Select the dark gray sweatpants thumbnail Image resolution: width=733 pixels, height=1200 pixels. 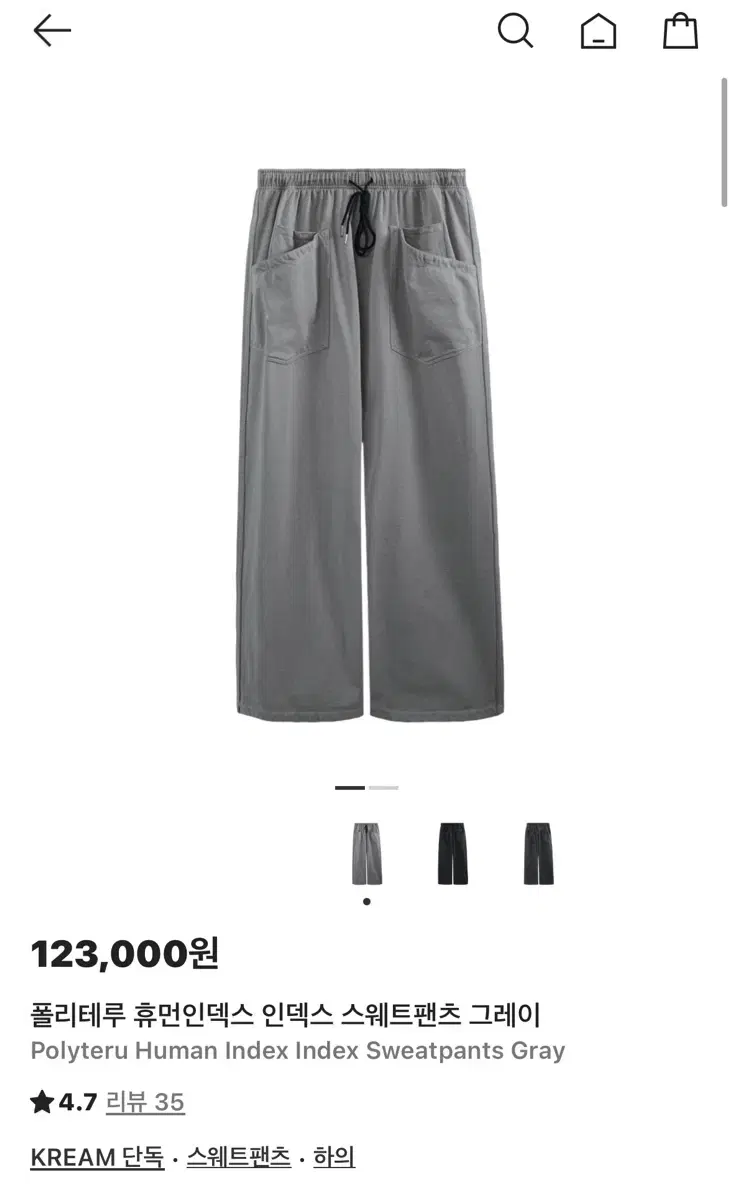click(537, 853)
